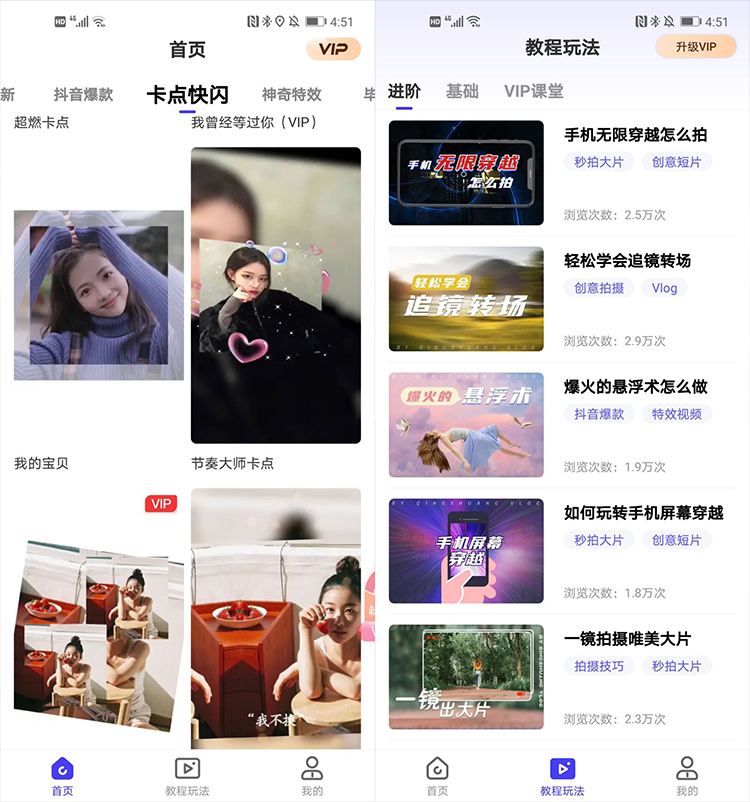Switch to the 神奇特效 tab
750x802 pixels.
click(x=291, y=95)
